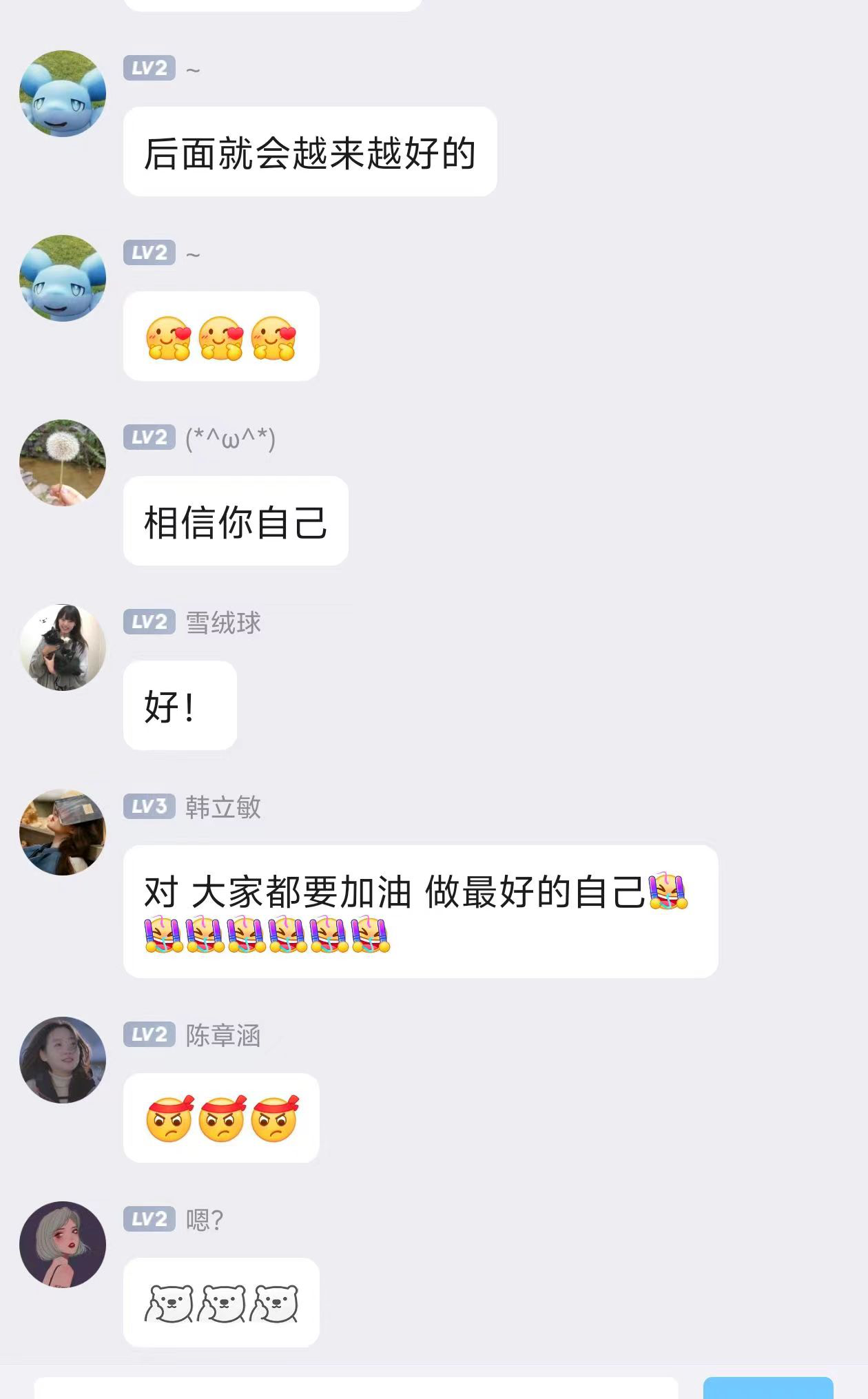Open the dandelion avatar of (*^ω^*)
Screen dimensions: 868x1399
tap(63, 463)
